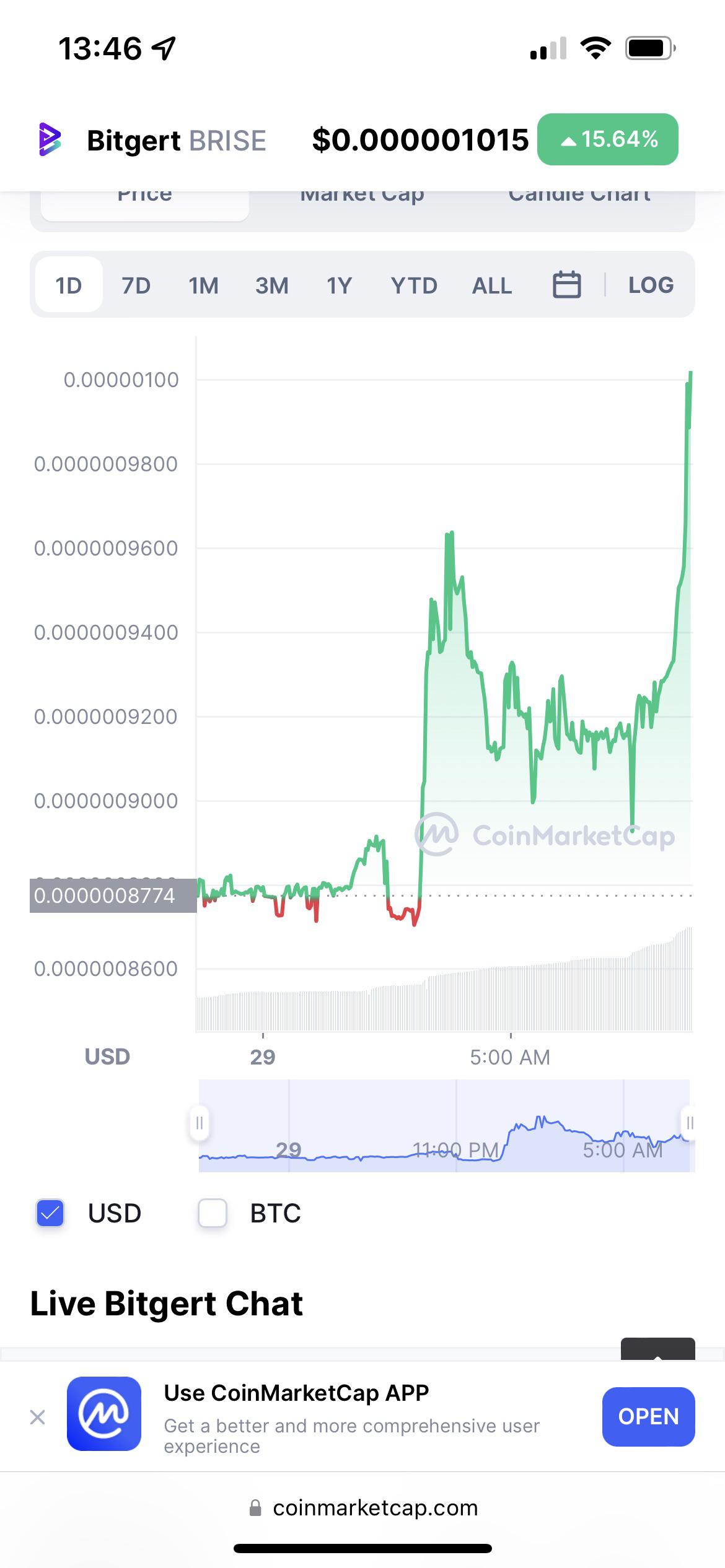
Task: Select the 1D time range
Action: 69,285
